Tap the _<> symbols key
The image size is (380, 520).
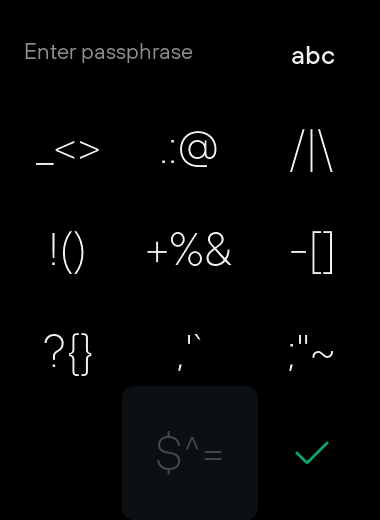[x=68, y=153]
